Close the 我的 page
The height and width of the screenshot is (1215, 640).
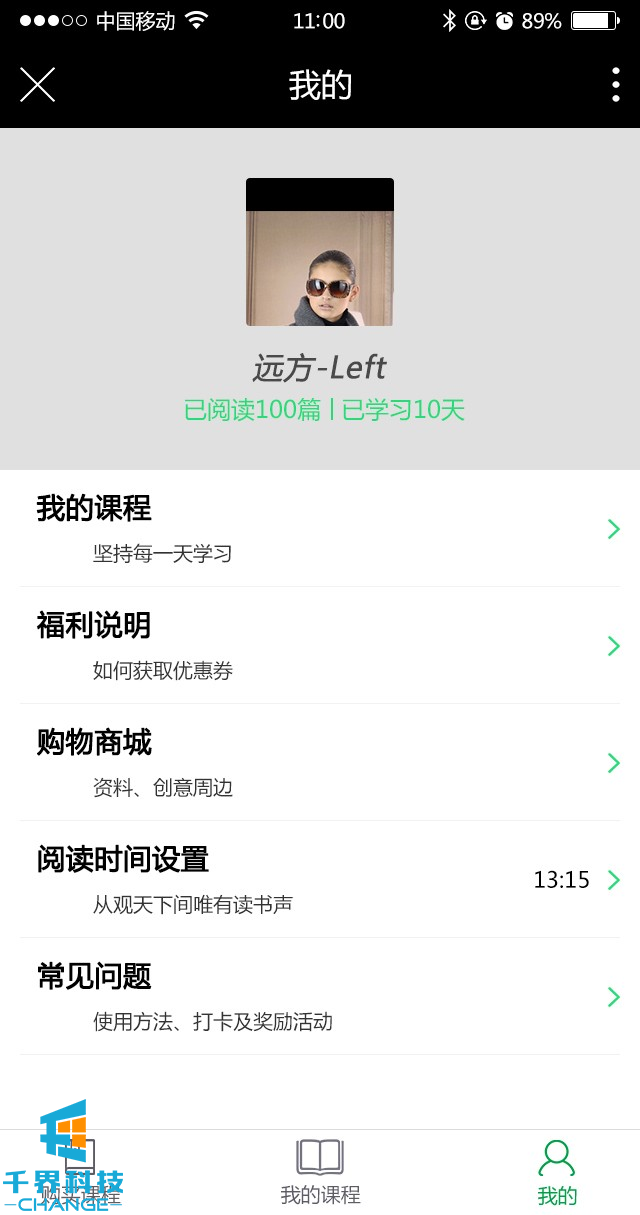click(x=37, y=85)
